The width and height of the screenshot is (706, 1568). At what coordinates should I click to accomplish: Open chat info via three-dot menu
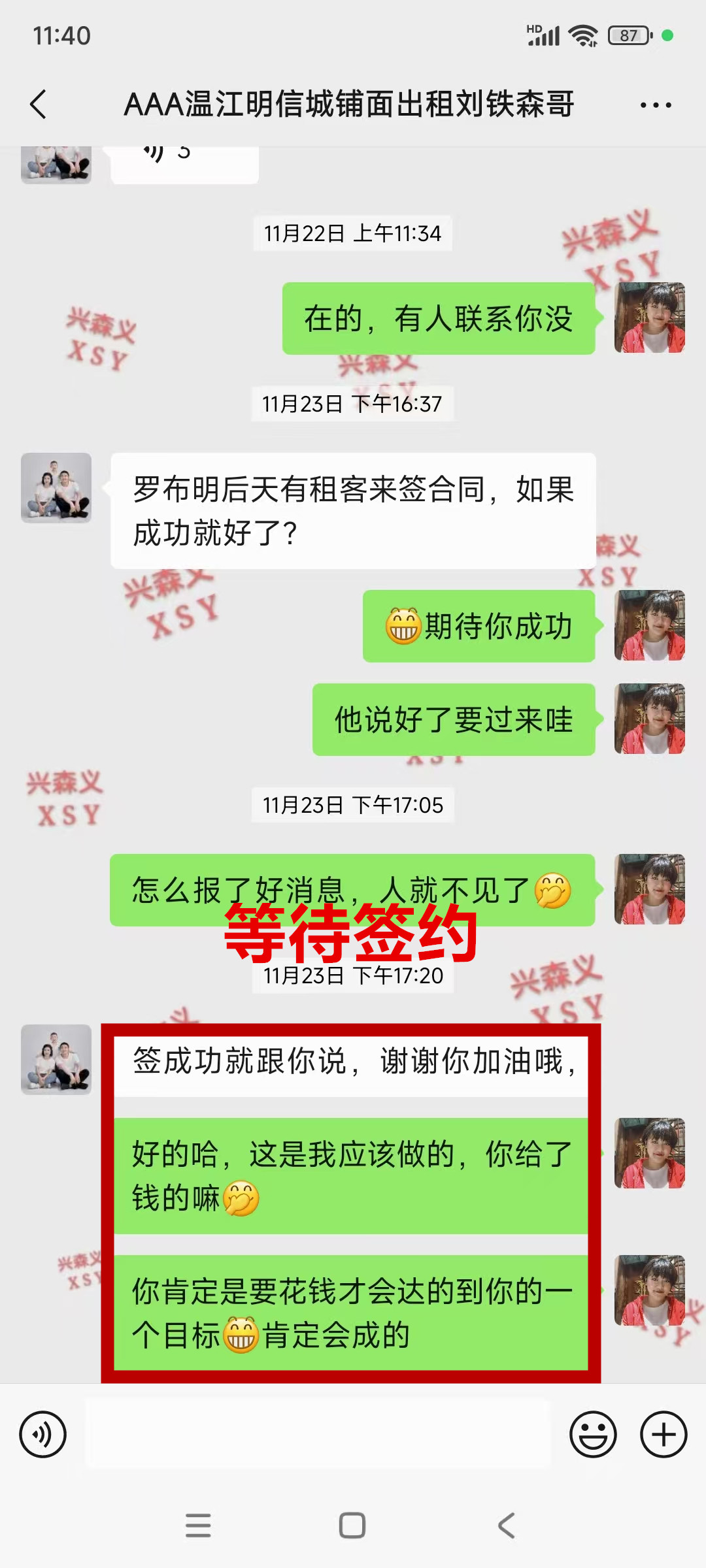click(656, 105)
